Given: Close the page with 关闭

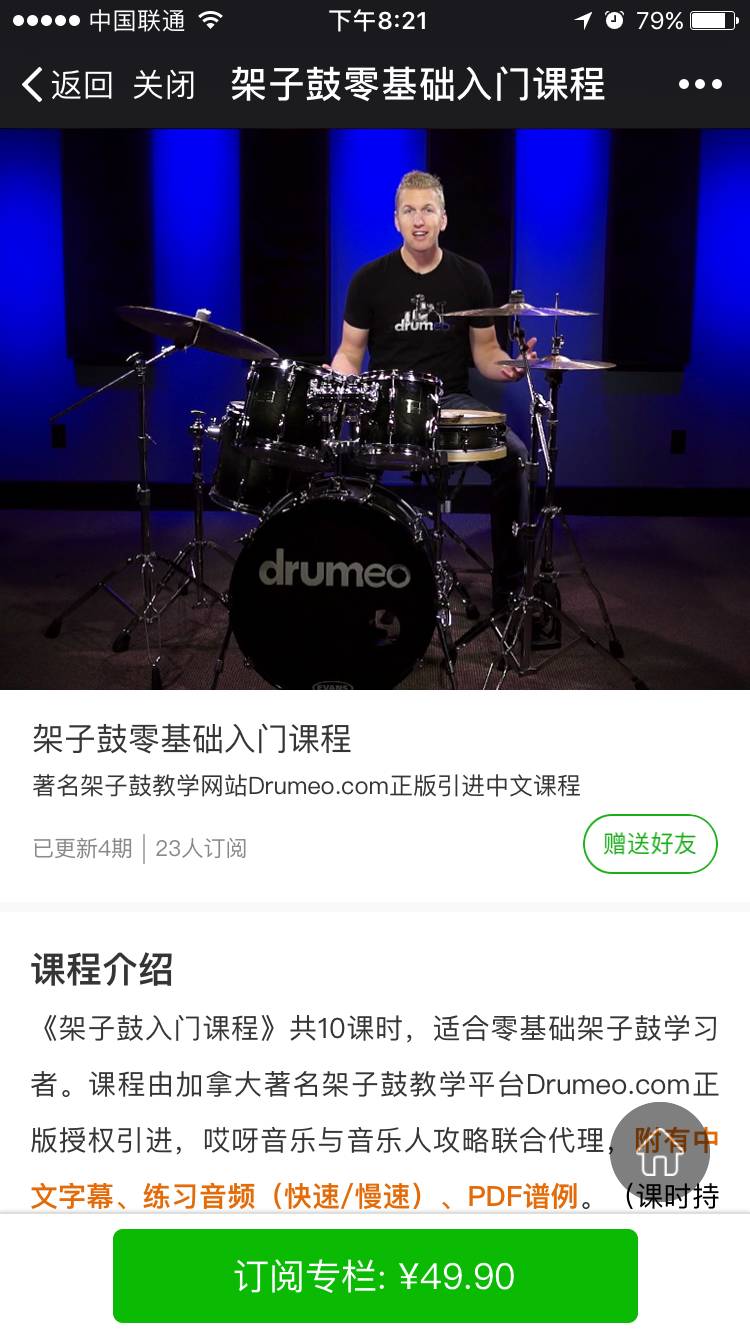Looking at the screenshot, I should (x=163, y=85).
